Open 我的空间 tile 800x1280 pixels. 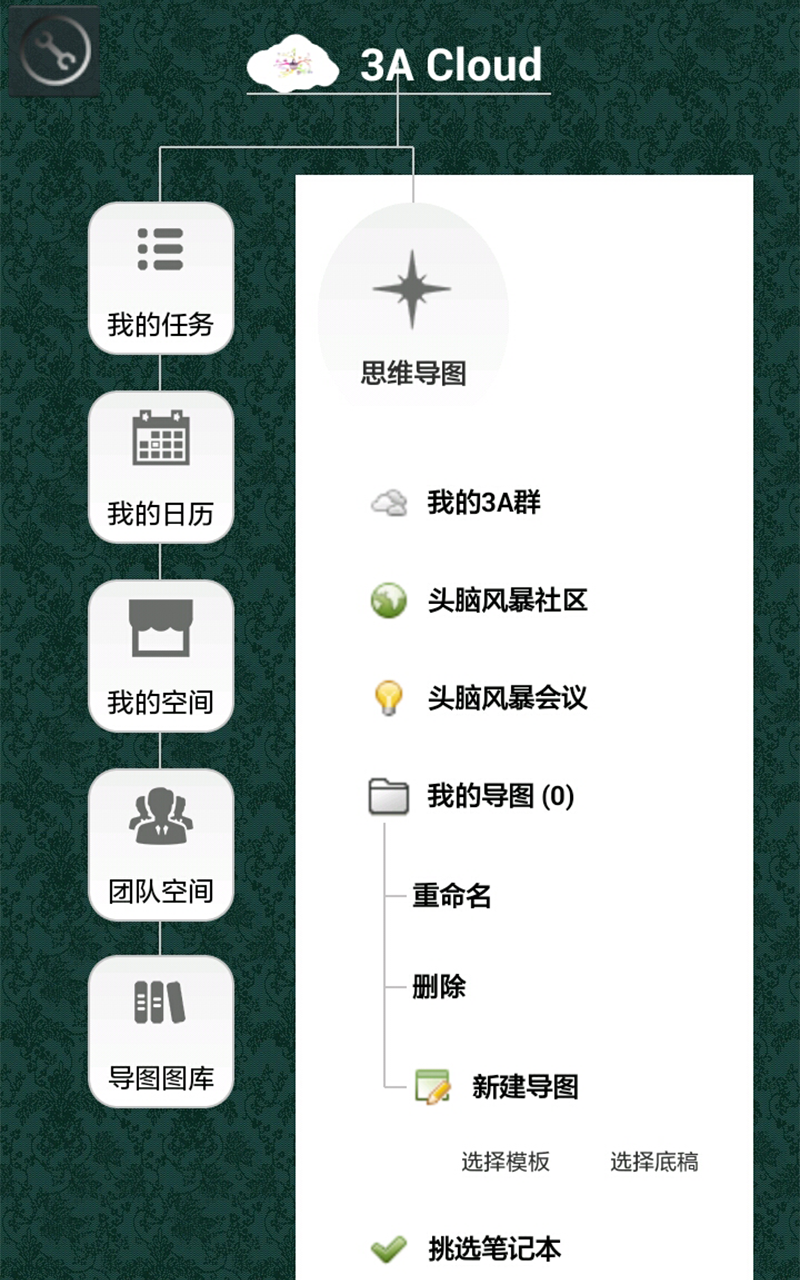tap(161, 656)
